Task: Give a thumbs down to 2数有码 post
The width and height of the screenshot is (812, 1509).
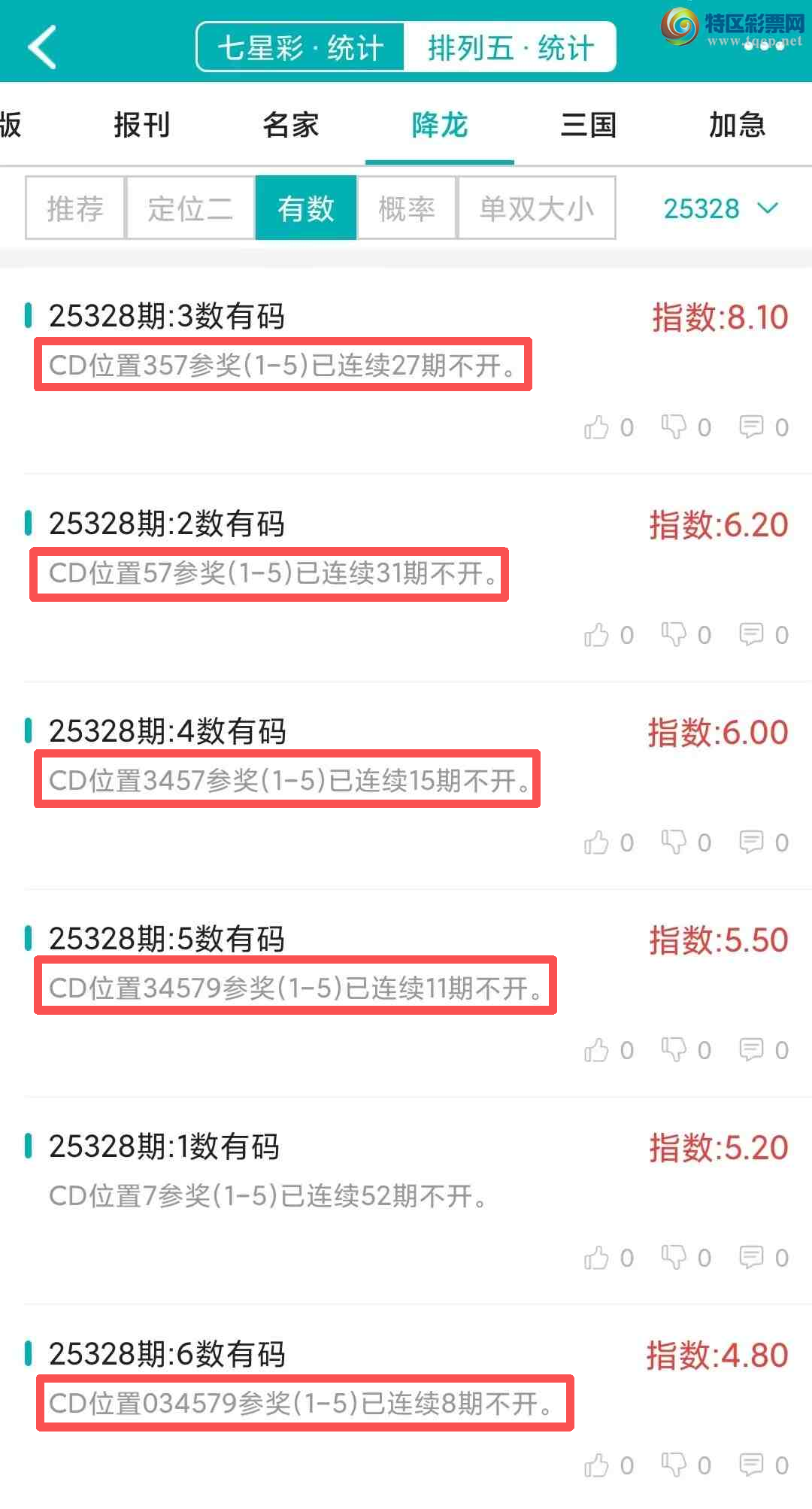Action: coord(675,634)
